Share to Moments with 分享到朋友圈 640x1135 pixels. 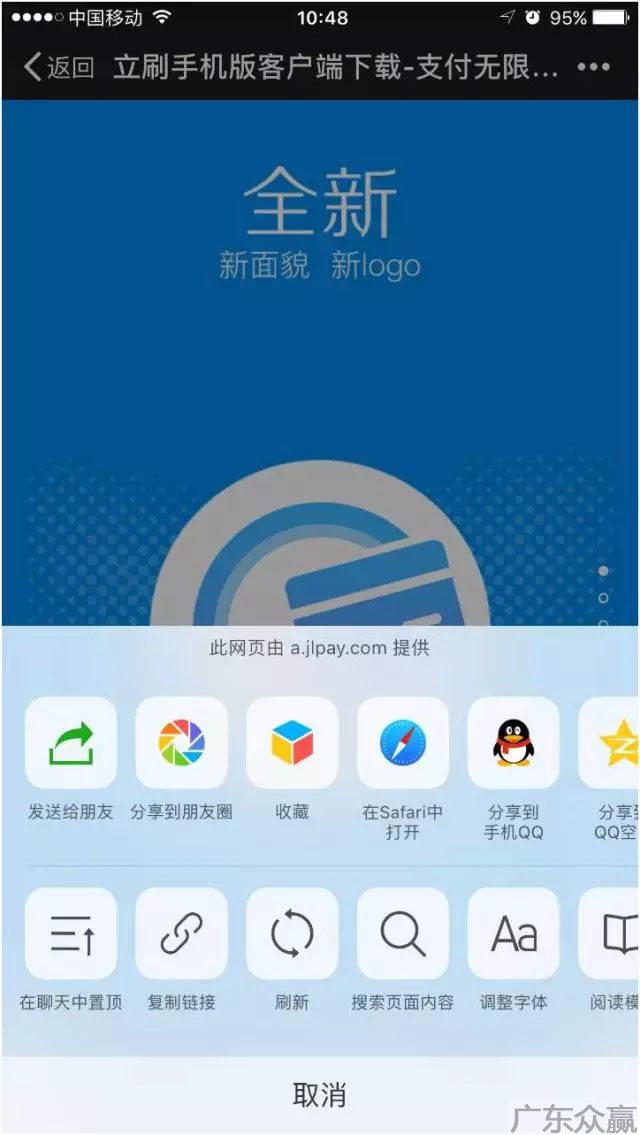181,743
